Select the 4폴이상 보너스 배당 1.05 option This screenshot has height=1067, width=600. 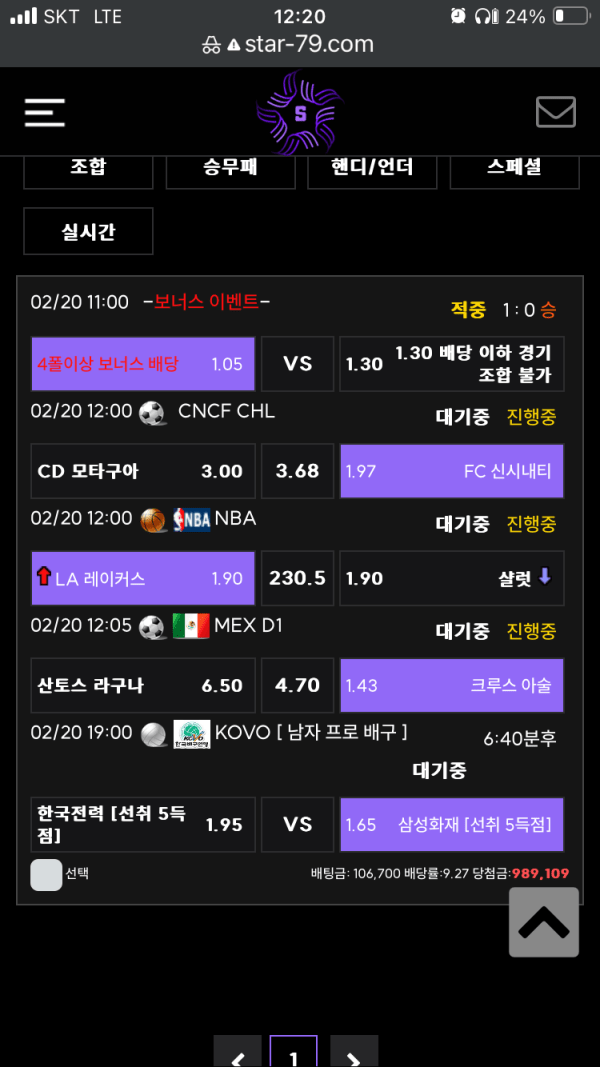click(x=144, y=364)
